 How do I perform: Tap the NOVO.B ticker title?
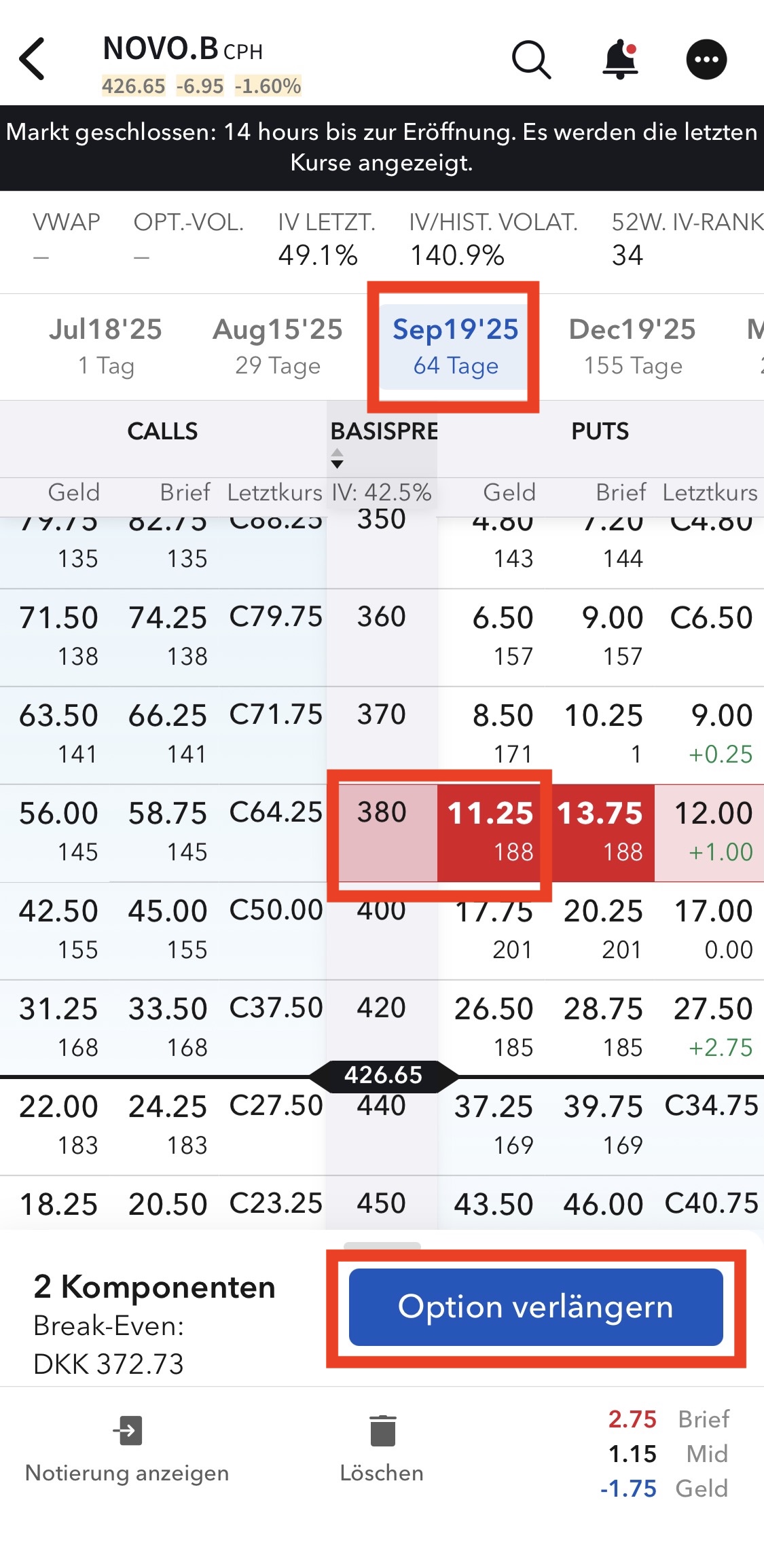[x=161, y=50]
